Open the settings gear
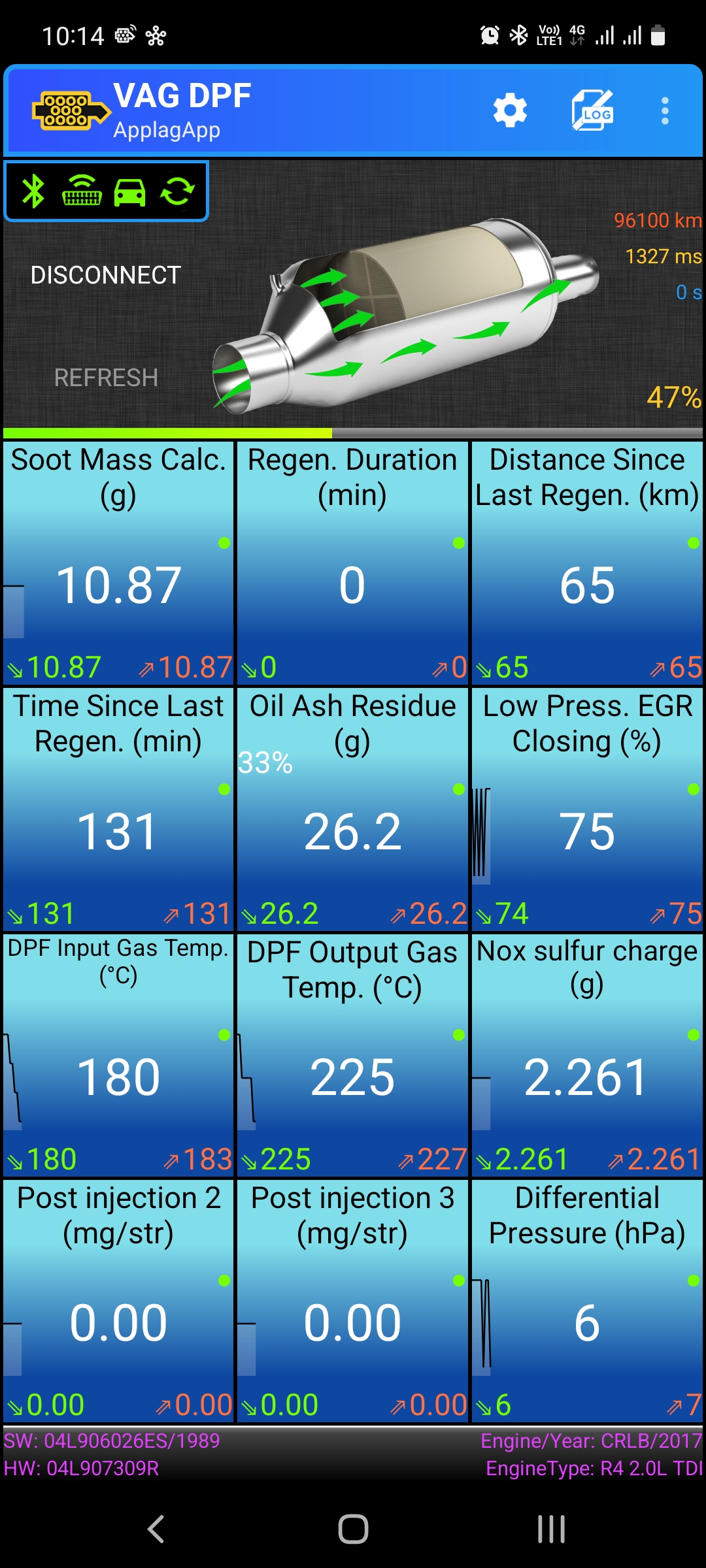 pos(510,110)
